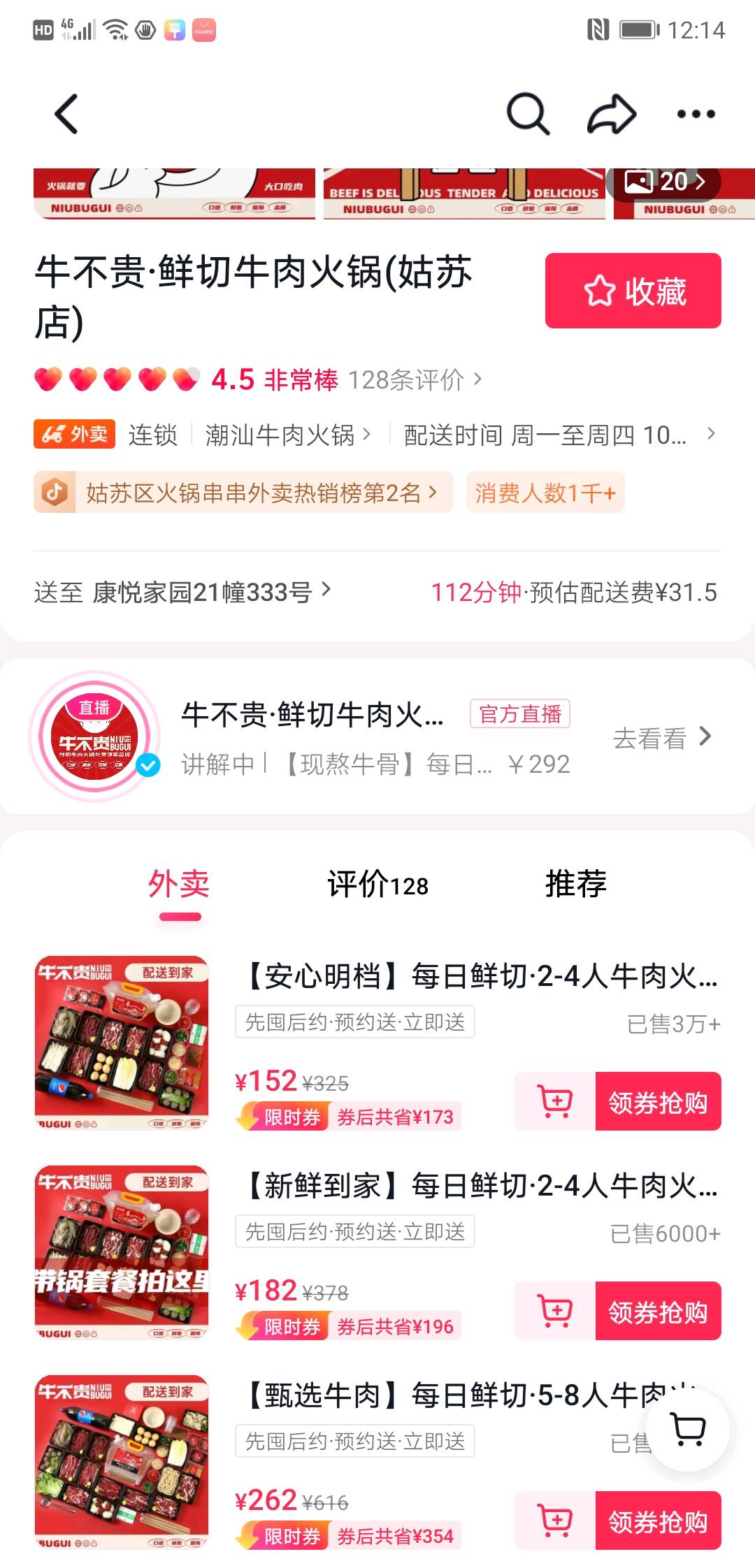This screenshot has height=1568, width=755.
Task: Open the three-dot overflow menu
Action: [696, 114]
